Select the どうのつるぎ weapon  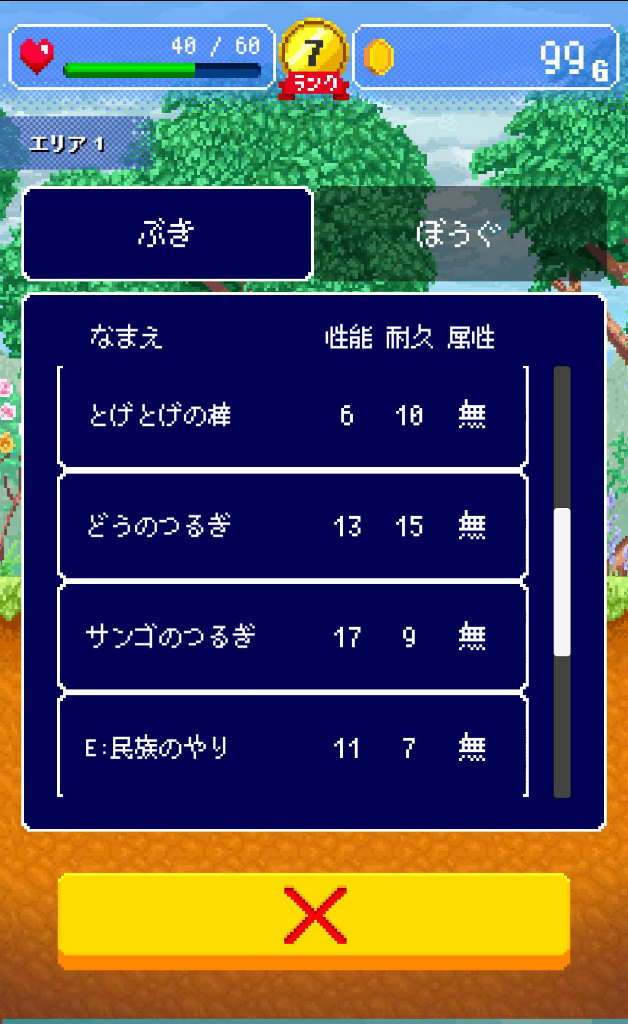(292, 526)
